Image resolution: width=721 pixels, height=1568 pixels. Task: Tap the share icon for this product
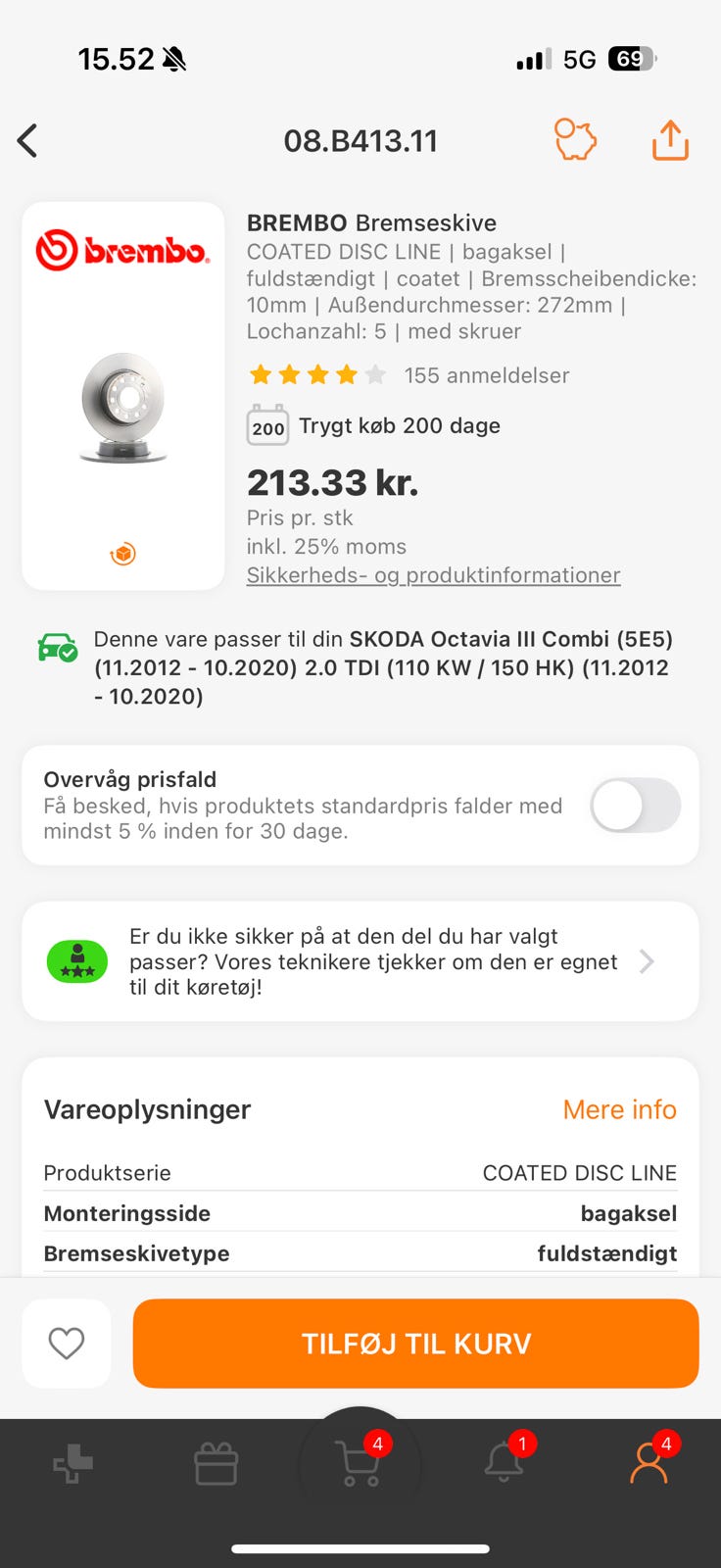click(670, 140)
